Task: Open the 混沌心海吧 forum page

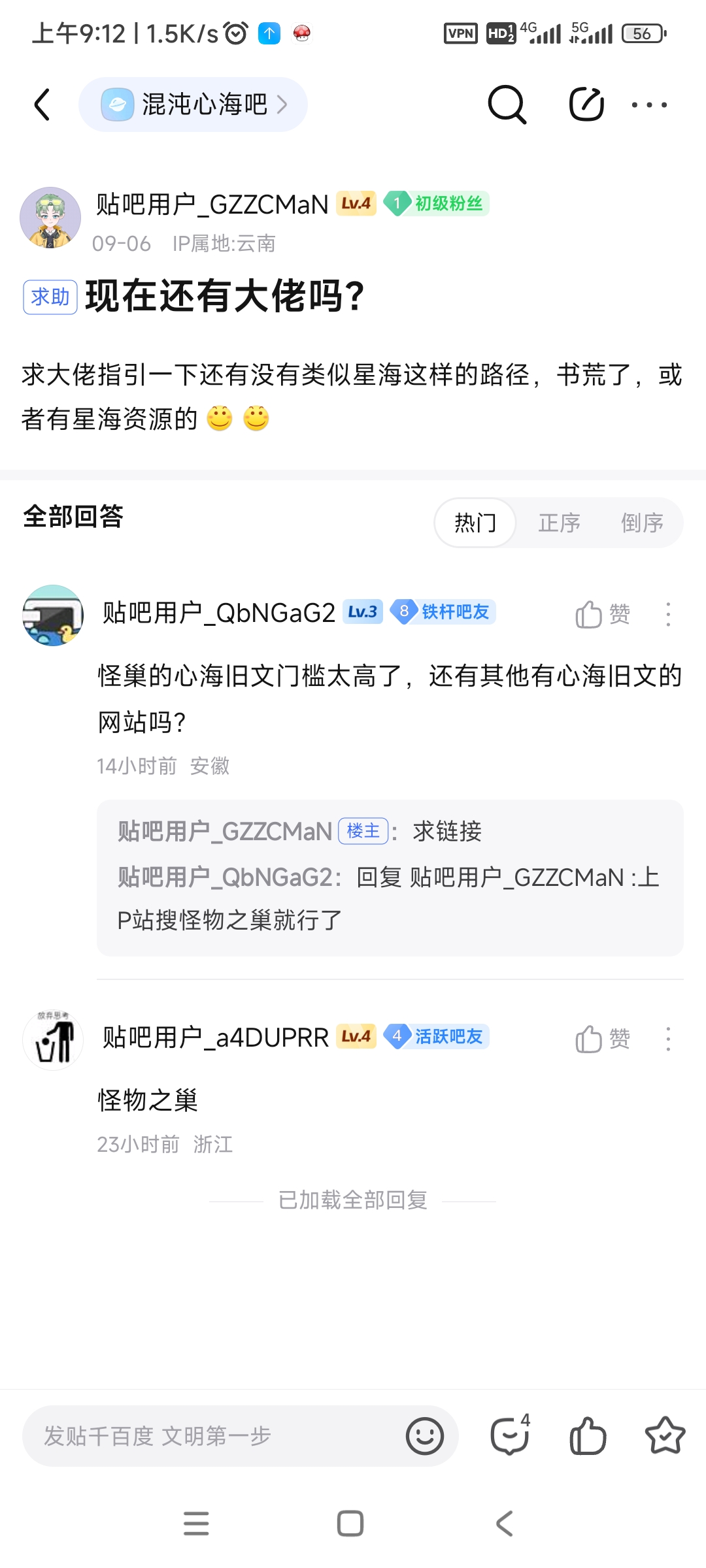Action: tap(193, 105)
